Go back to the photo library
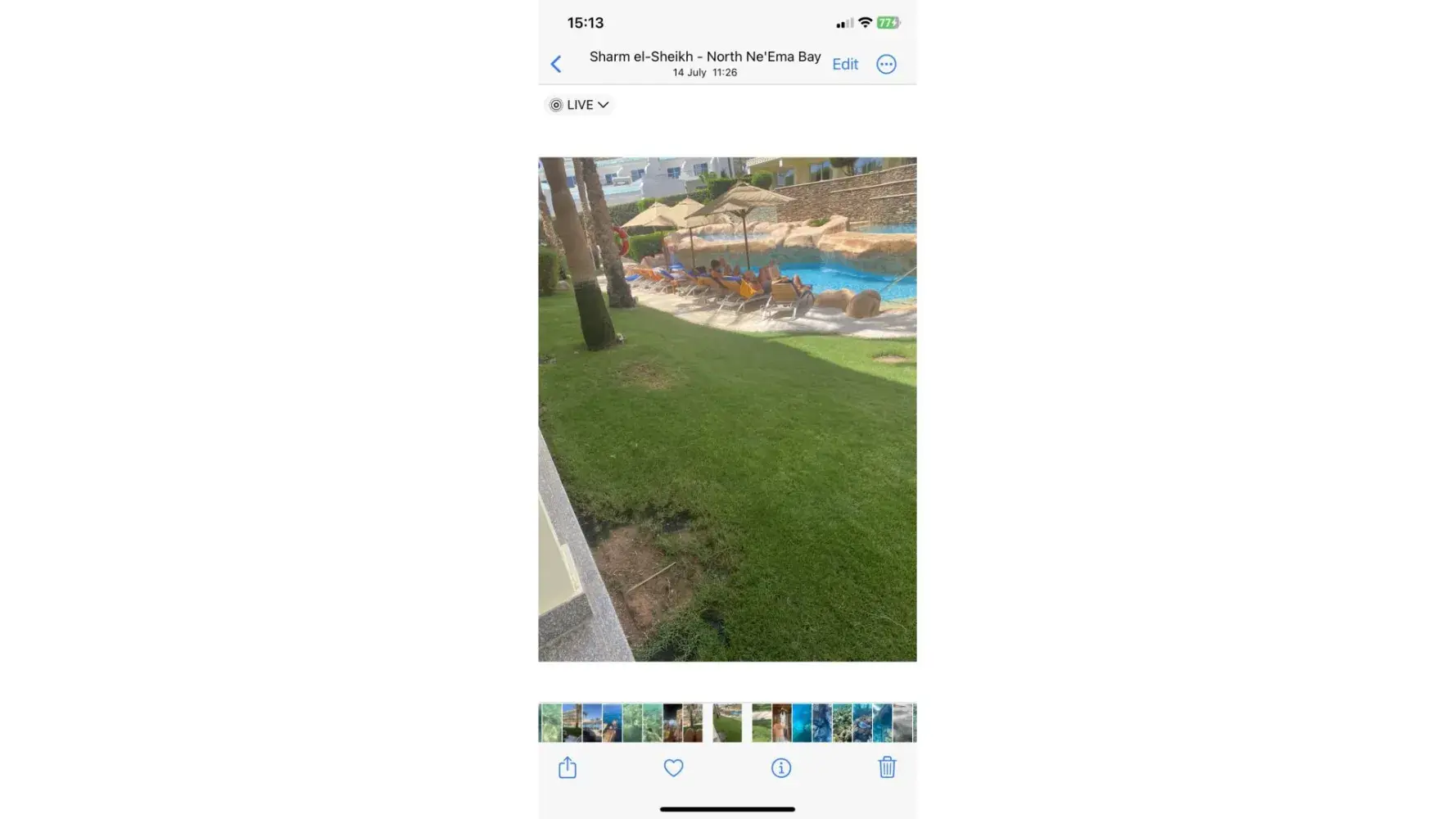 (x=556, y=64)
